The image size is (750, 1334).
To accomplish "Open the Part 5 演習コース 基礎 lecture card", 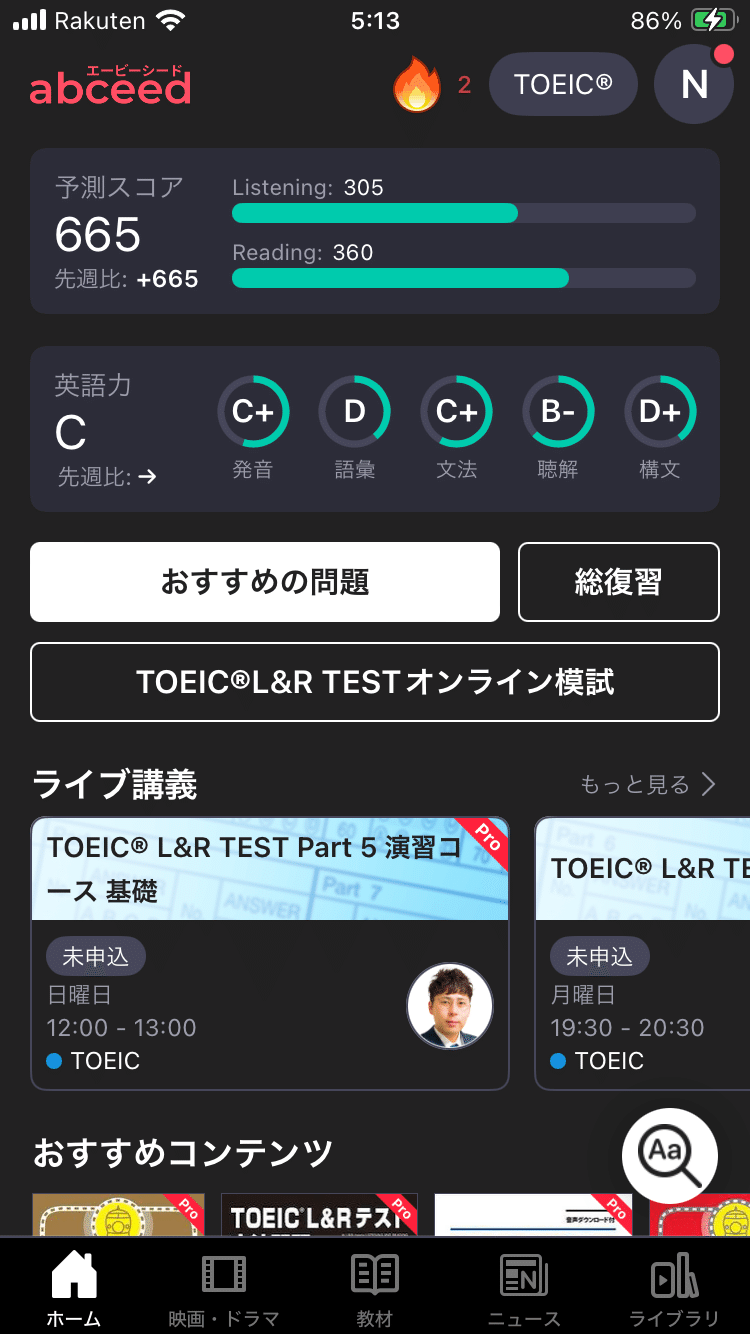I will pos(270,953).
